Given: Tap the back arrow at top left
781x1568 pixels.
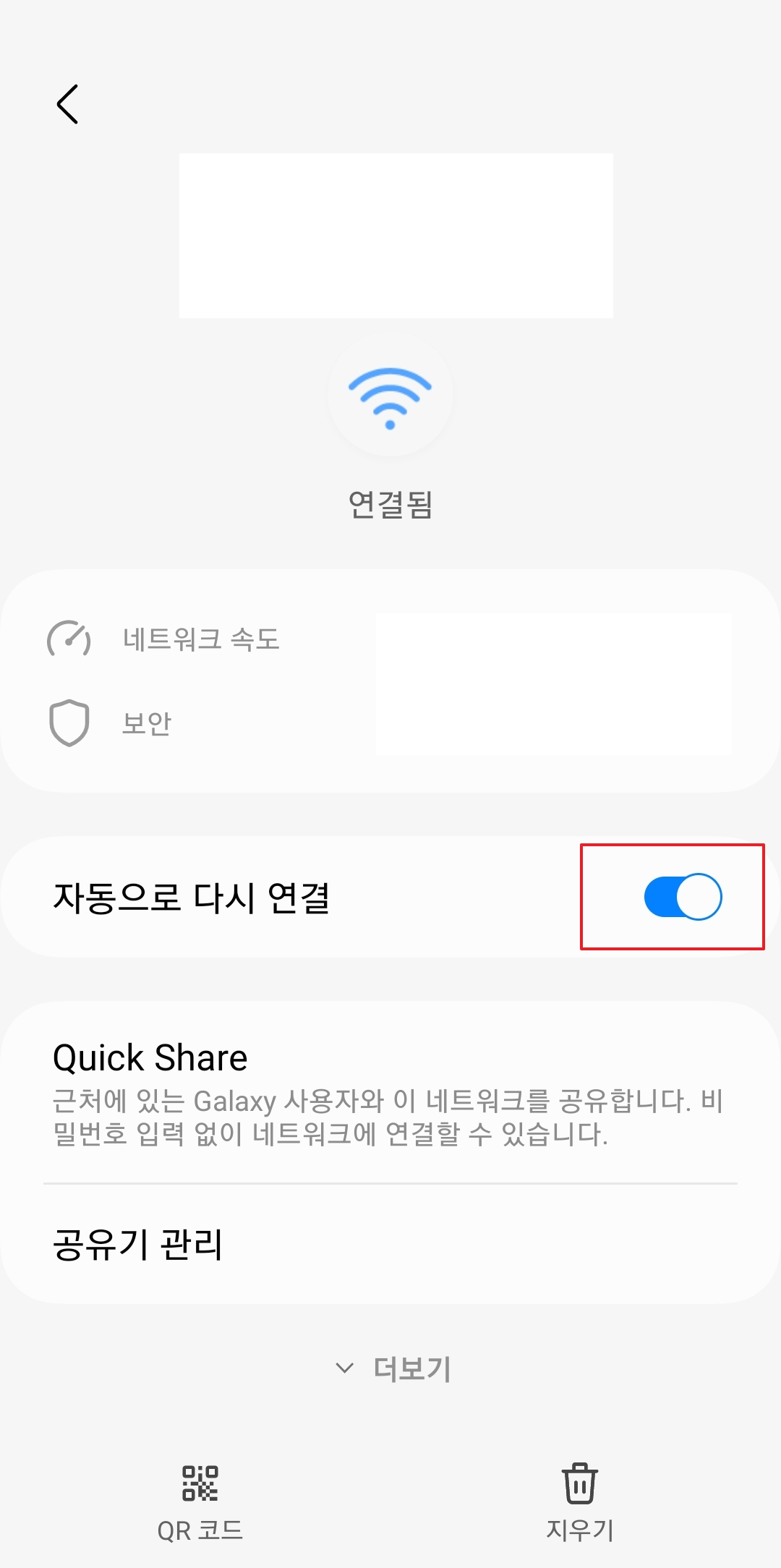Looking at the screenshot, I should click(x=69, y=103).
